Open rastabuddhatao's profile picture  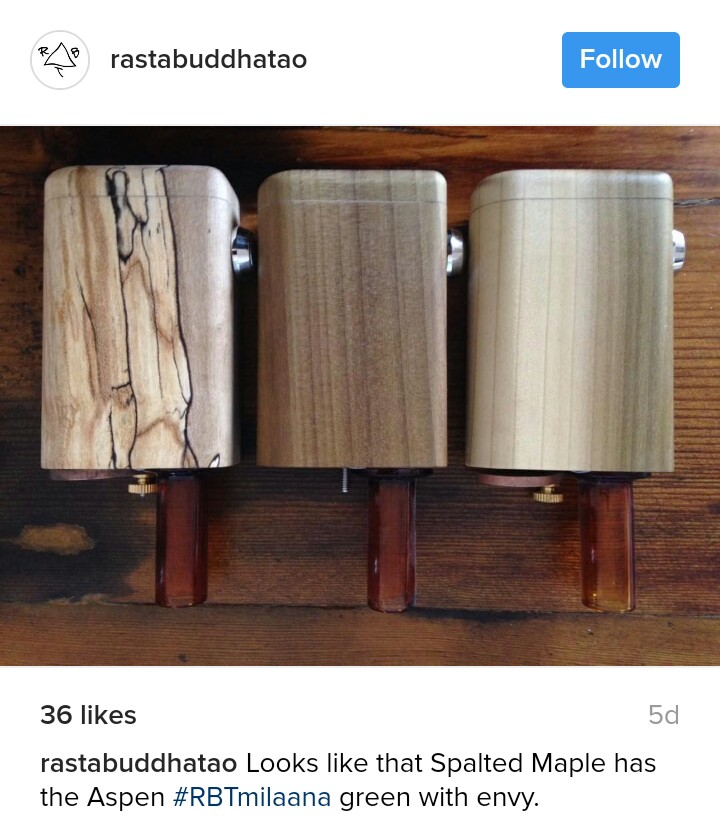pos(60,60)
